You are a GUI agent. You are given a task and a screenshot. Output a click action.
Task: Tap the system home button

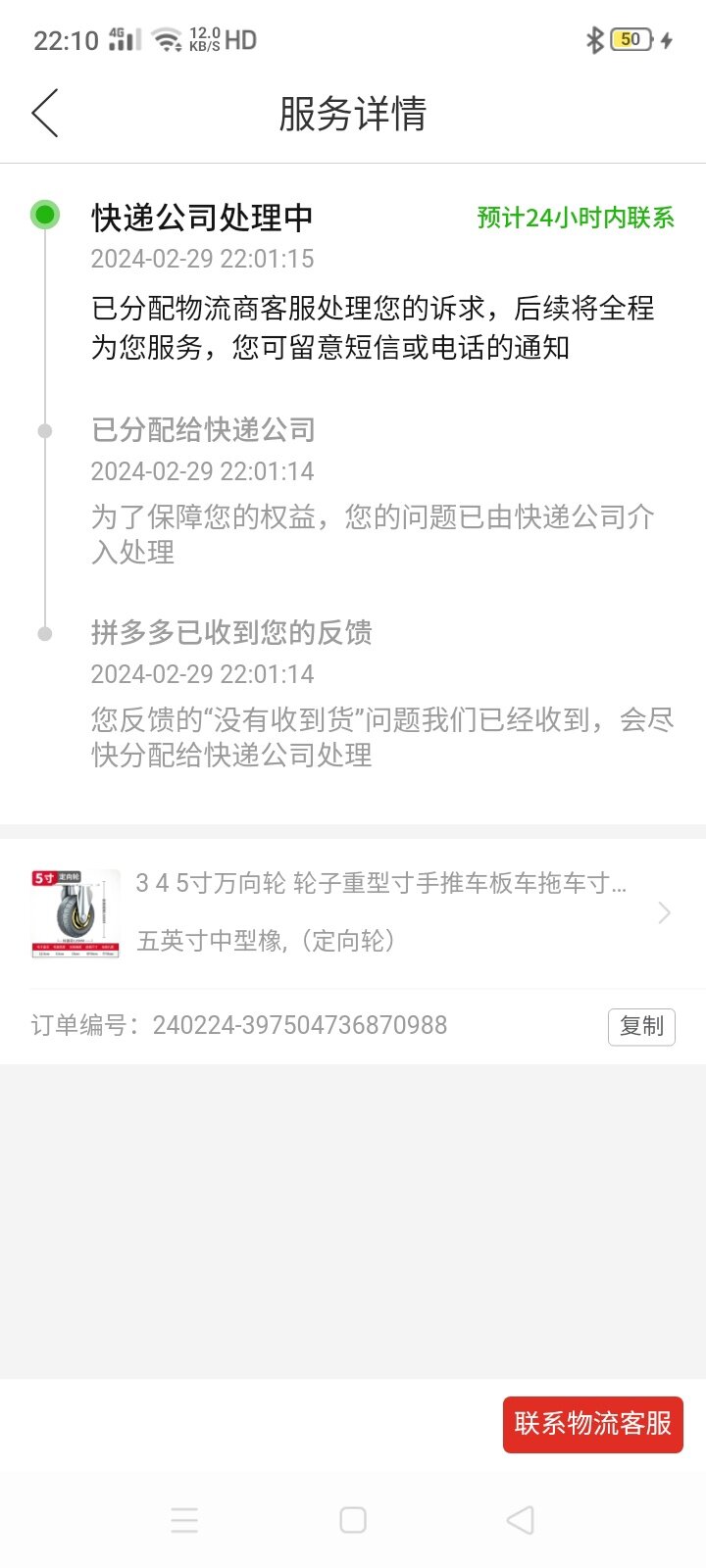(x=353, y=1520)
